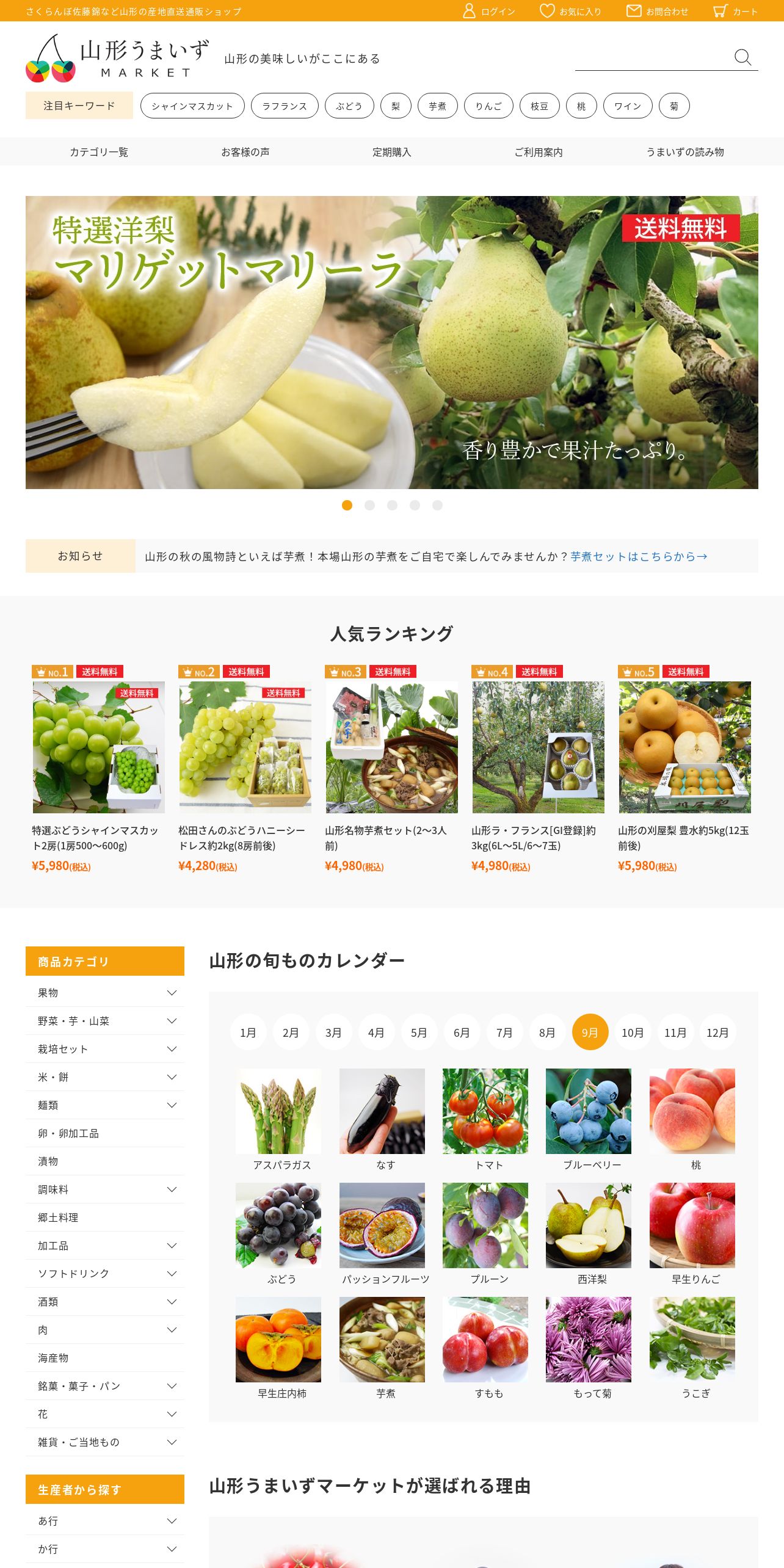Expand the あ行 producer row
The width and height of the screenshot is (784, 1568).
pos(104,1521)
